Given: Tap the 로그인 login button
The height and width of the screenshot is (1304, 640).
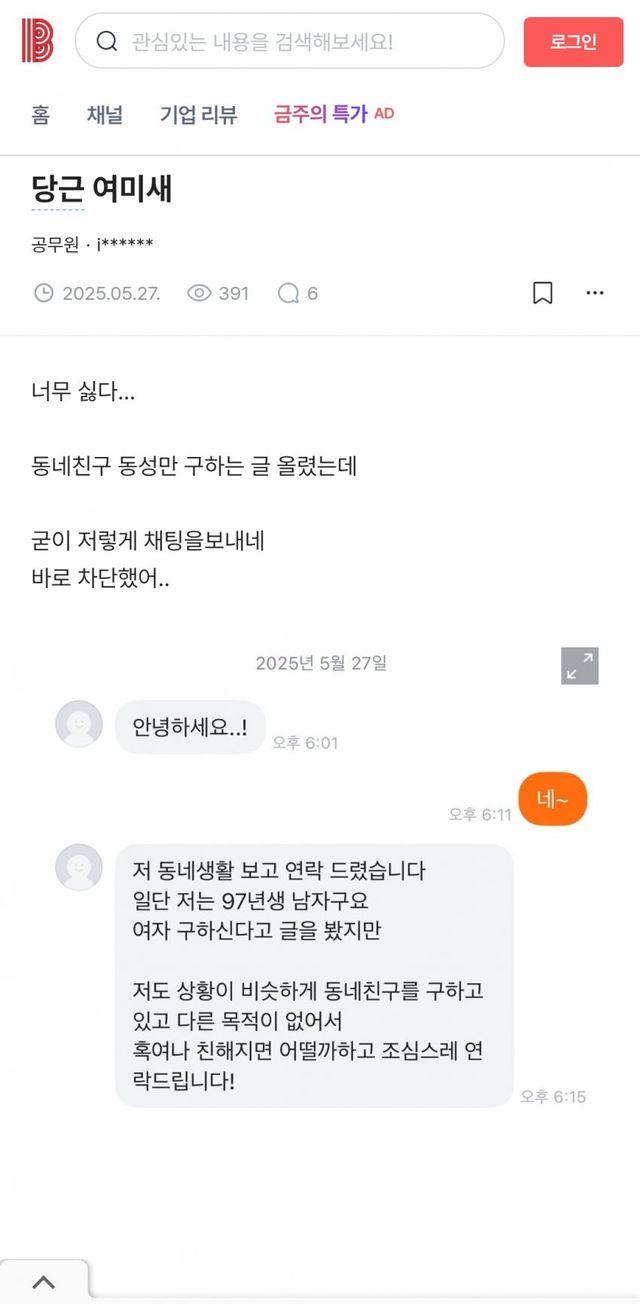Looking at the screenshot, I should coord(573,42).
